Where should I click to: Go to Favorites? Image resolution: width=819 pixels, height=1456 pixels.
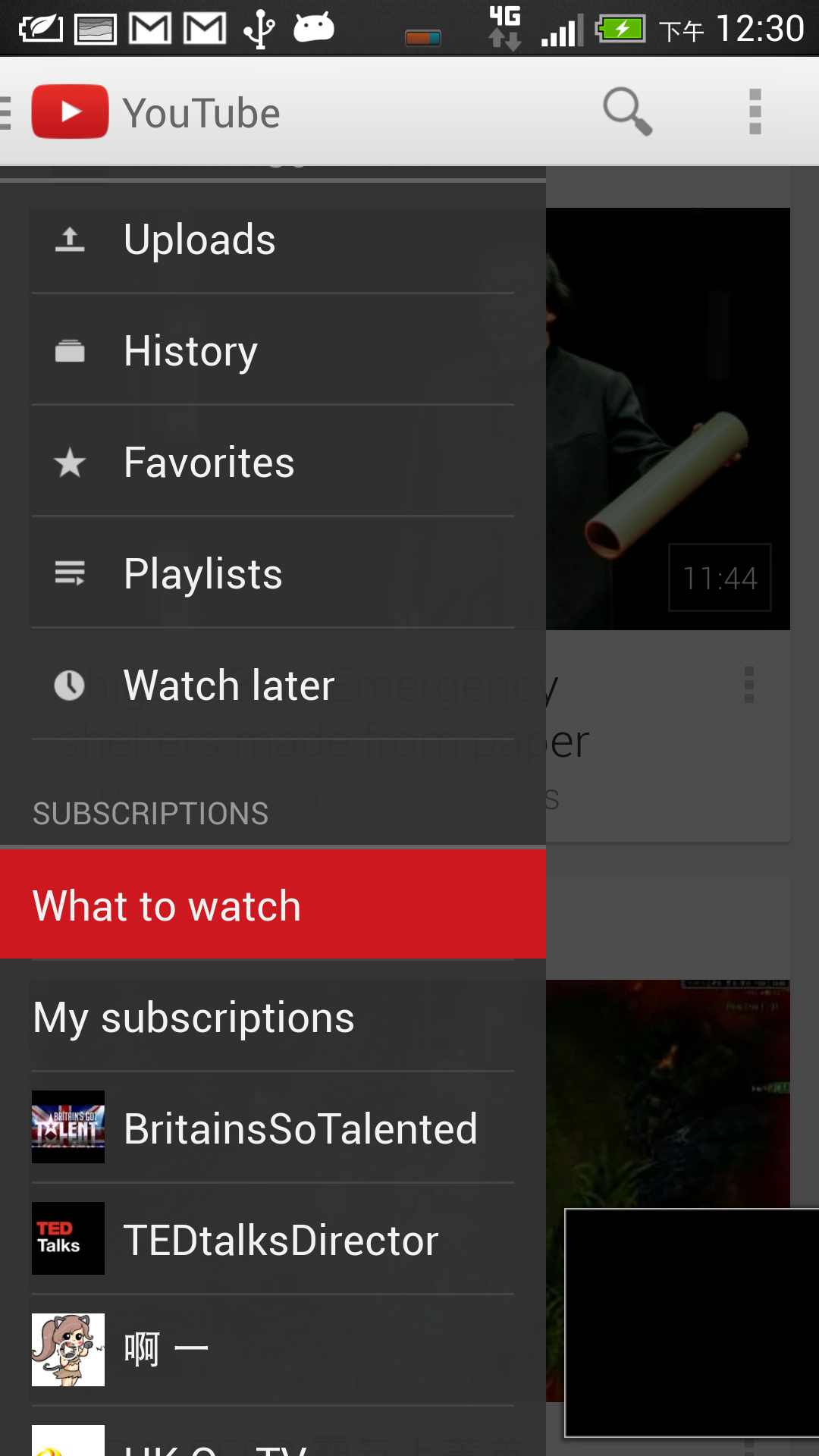pyautogui.click(x=273, y=463)
